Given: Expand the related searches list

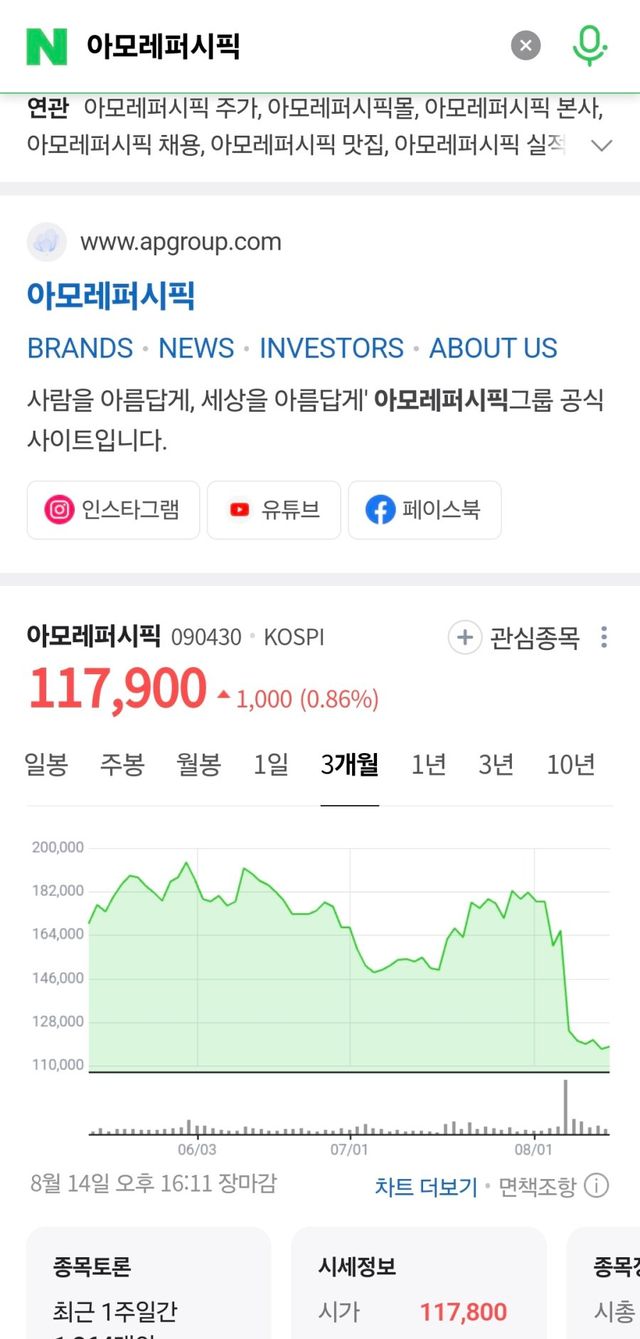Looking at the screenshot, I should (x=601, y=145).
